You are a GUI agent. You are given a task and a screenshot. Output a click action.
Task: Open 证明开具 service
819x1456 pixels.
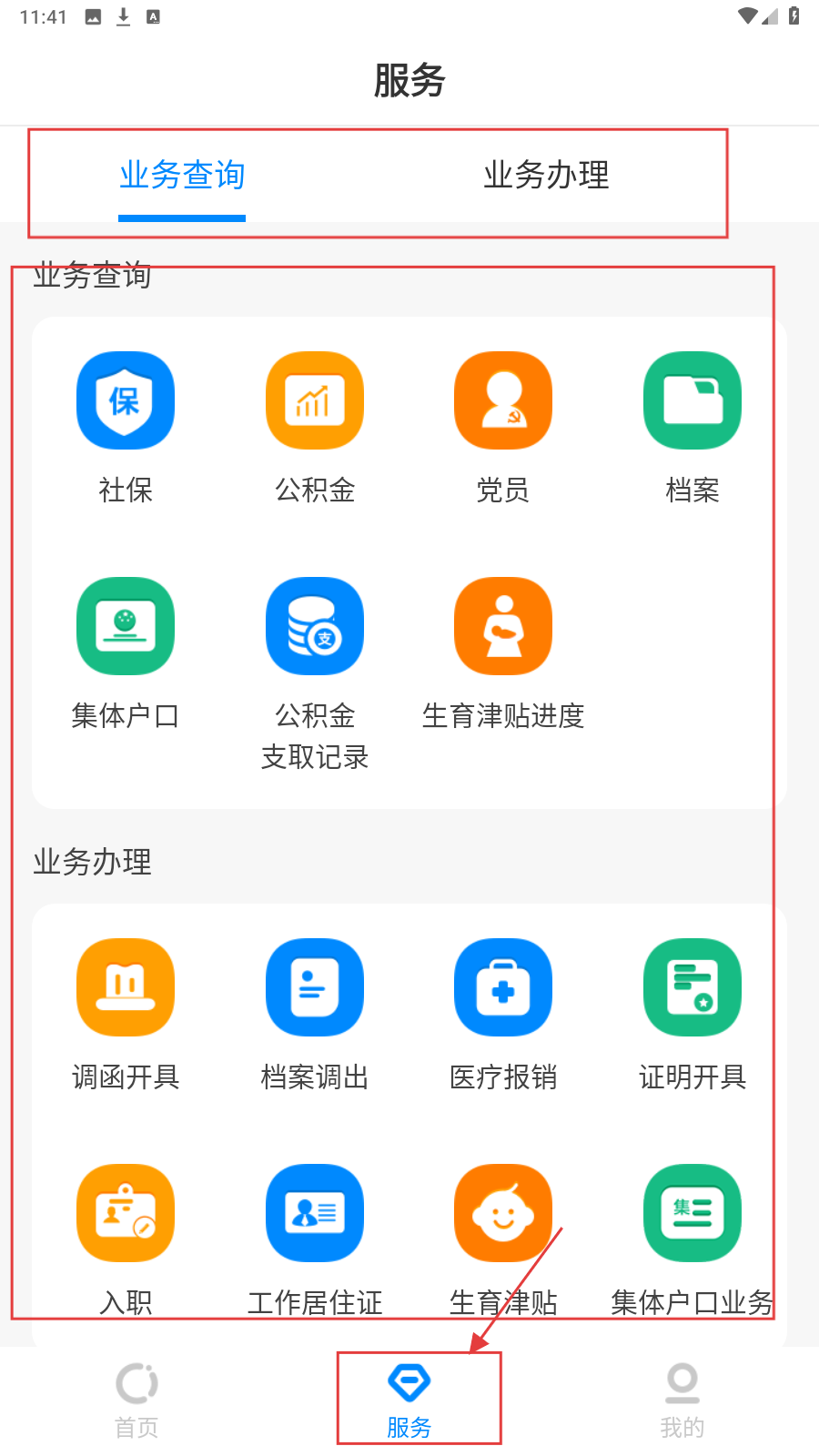(693, 988)
